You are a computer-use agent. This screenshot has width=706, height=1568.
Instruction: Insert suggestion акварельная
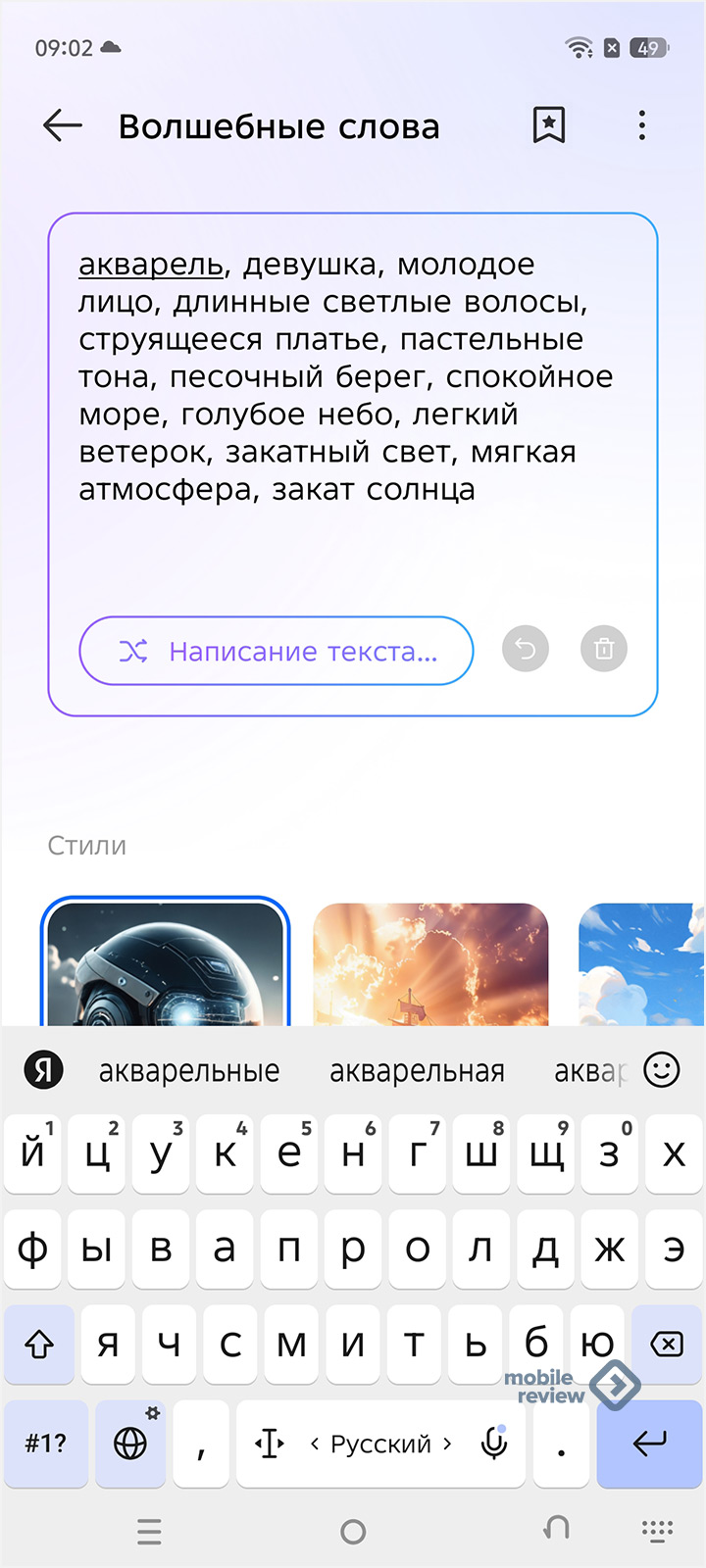[417, 1071]
